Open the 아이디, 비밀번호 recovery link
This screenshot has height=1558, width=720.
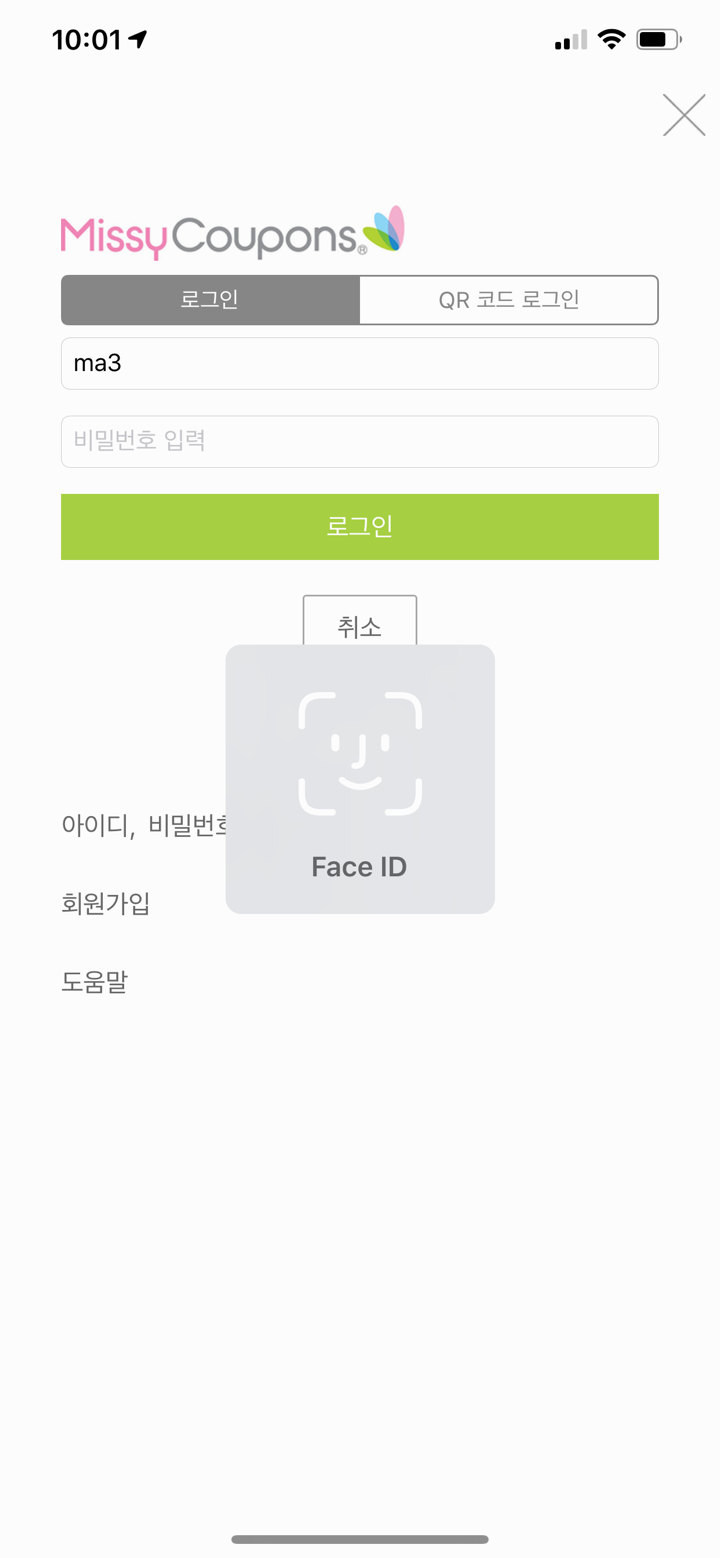(140, 825)
